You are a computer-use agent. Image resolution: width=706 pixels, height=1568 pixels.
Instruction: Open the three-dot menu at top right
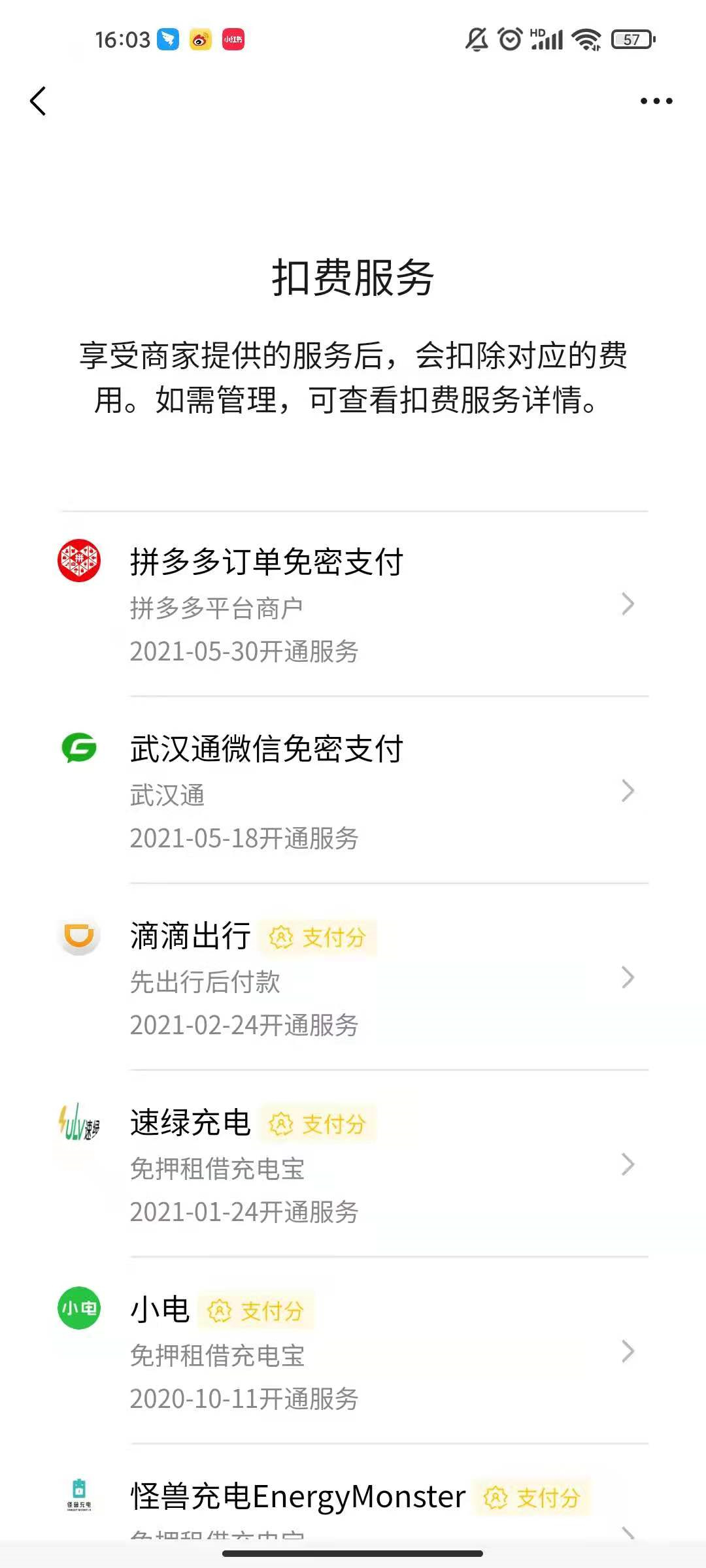[x=656, y=101]
